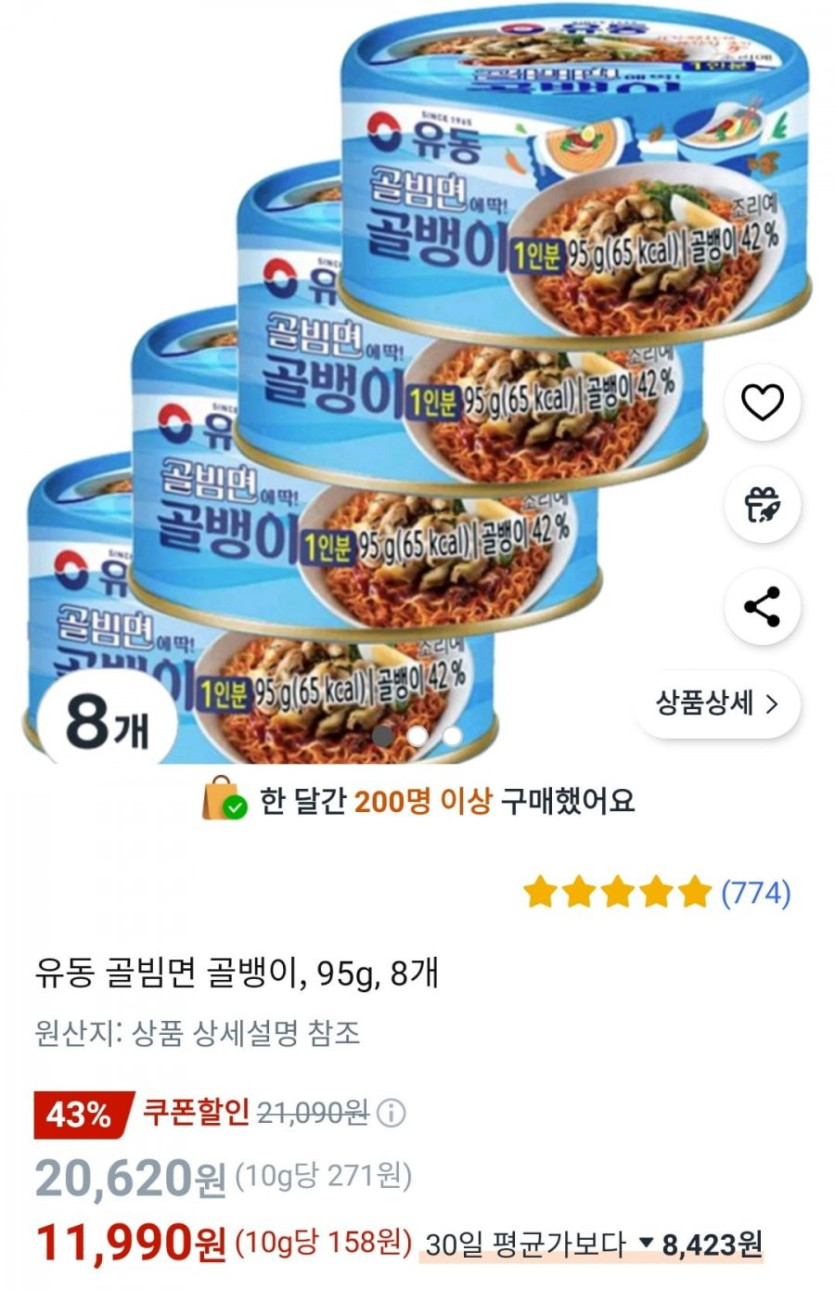Tap the gift icon button
This screenshot has width=835, height=1290.
(762, 505)
